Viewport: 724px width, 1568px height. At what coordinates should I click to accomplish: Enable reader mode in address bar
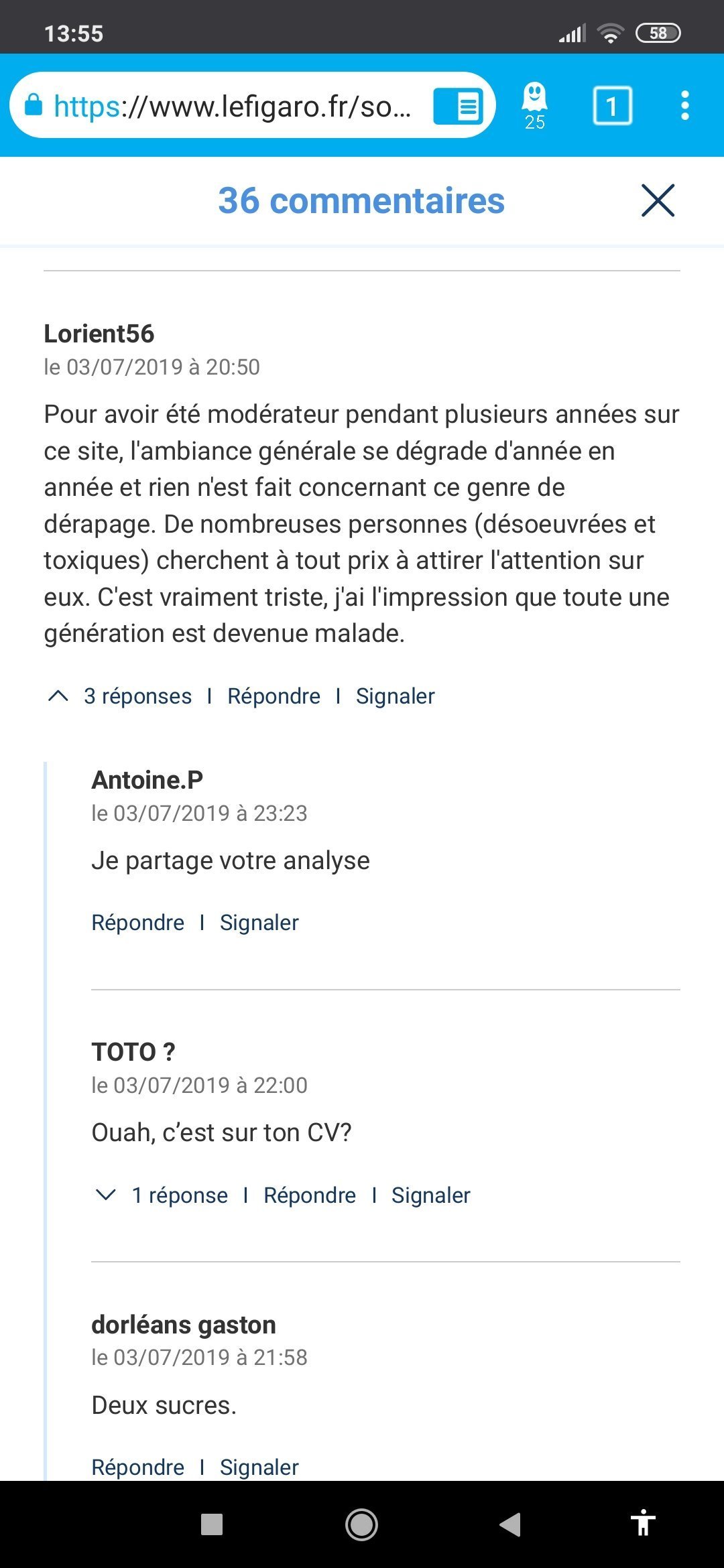pyautogui.click(x=459, y=106)
